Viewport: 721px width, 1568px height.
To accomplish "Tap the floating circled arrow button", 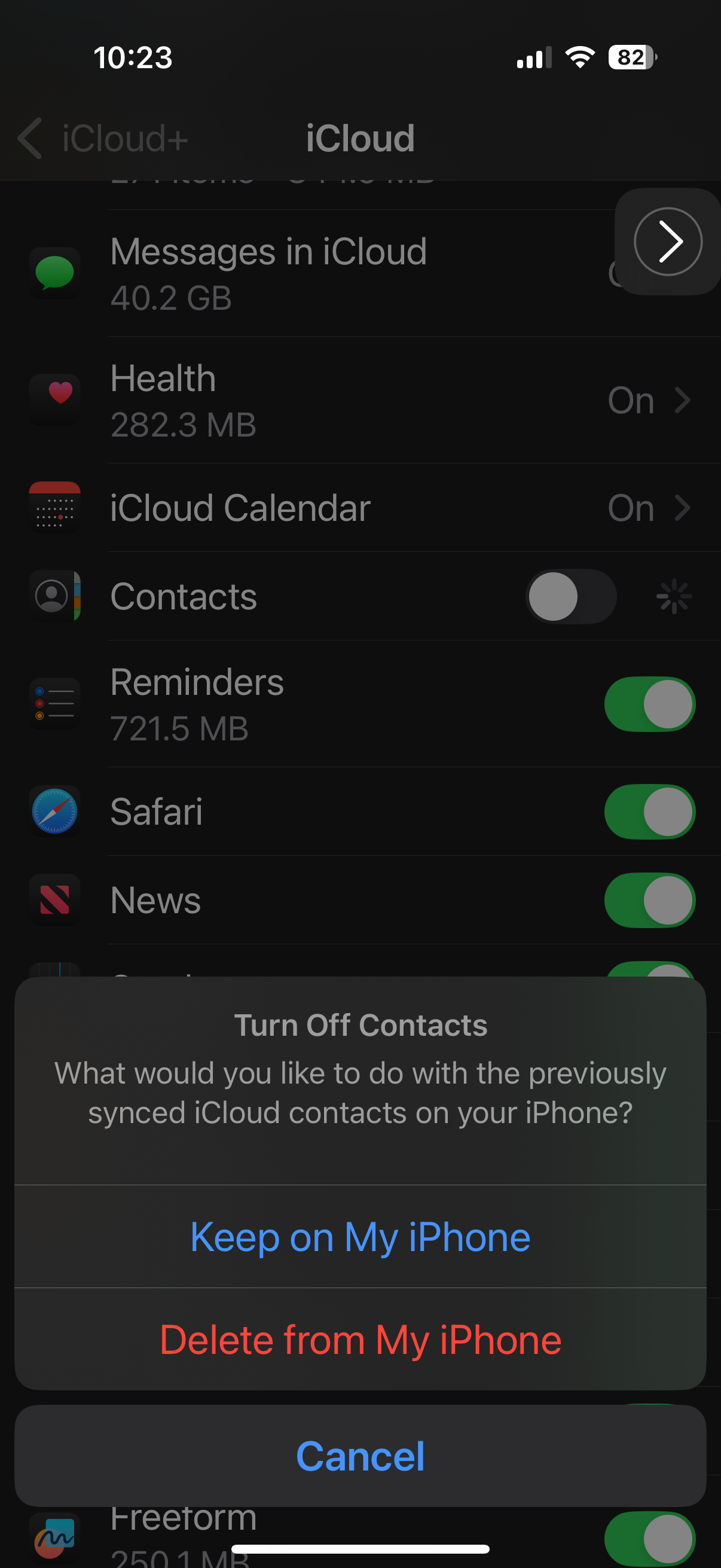I will [668, 242].
